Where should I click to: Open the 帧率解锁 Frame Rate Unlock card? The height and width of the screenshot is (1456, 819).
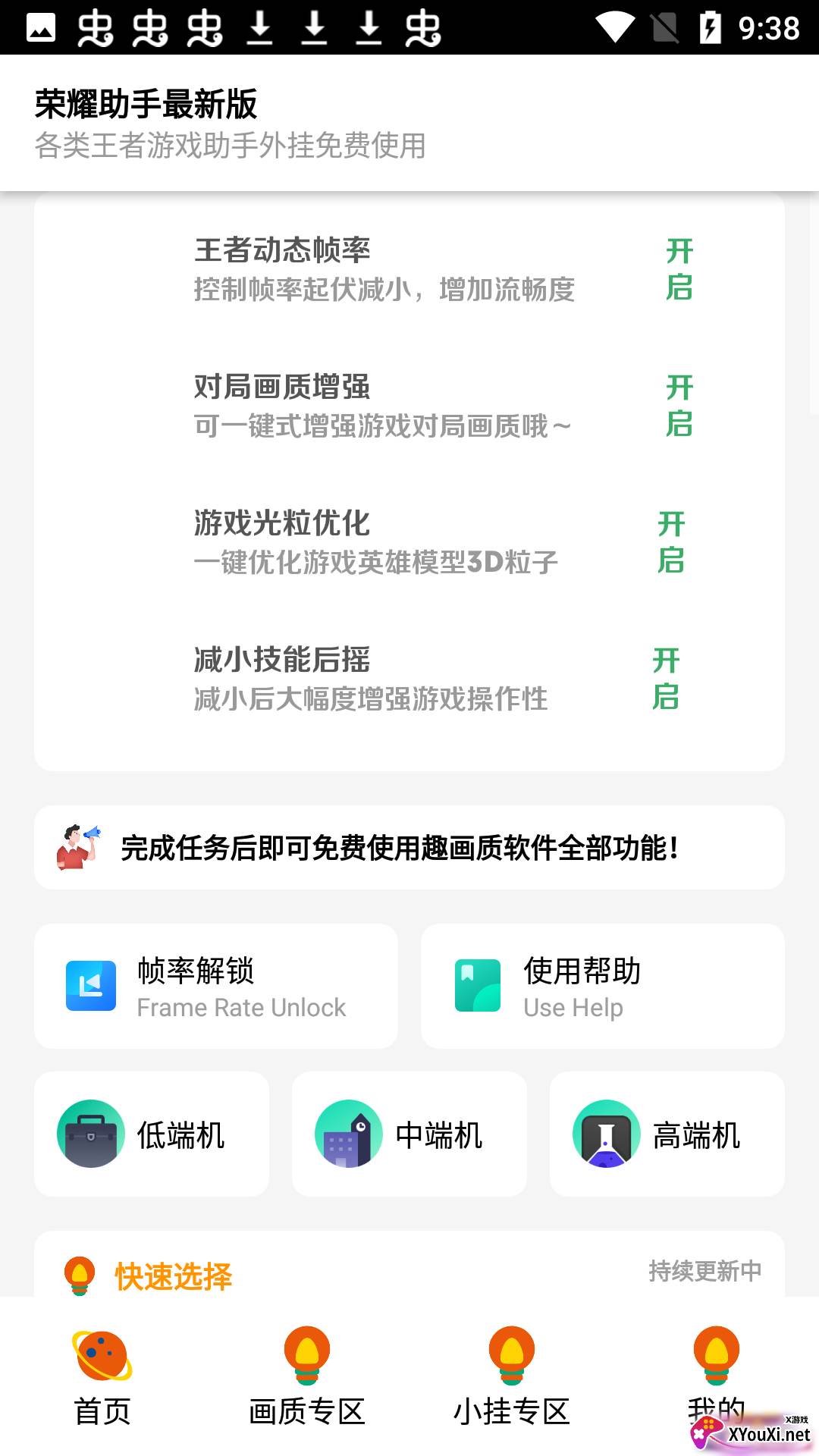click(x=216, y=986)
